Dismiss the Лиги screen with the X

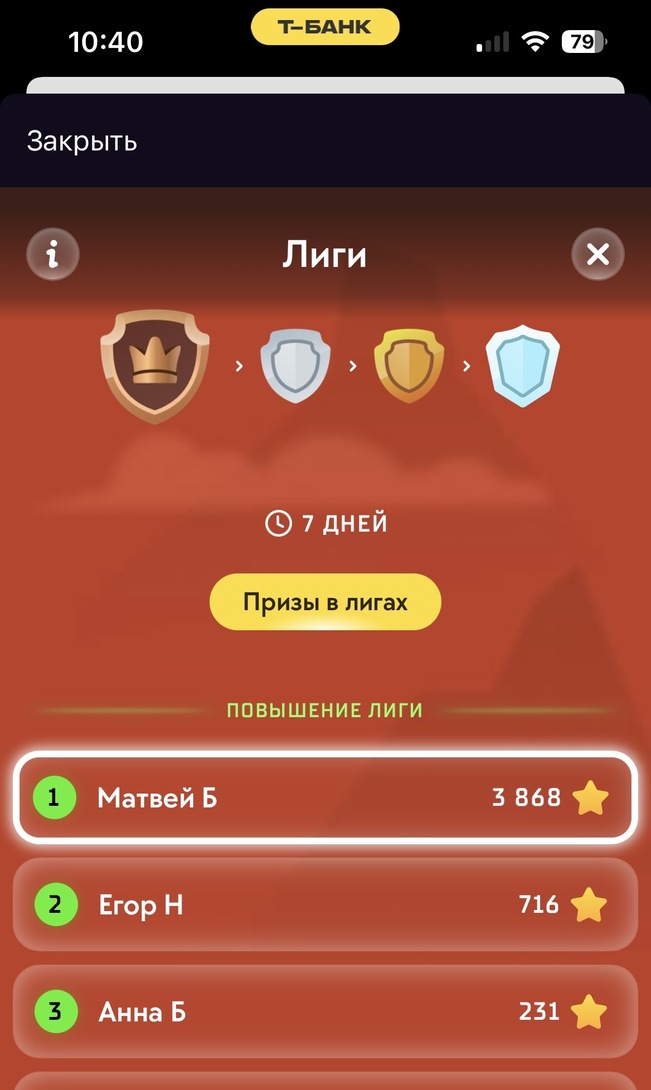tap(597, 254)
